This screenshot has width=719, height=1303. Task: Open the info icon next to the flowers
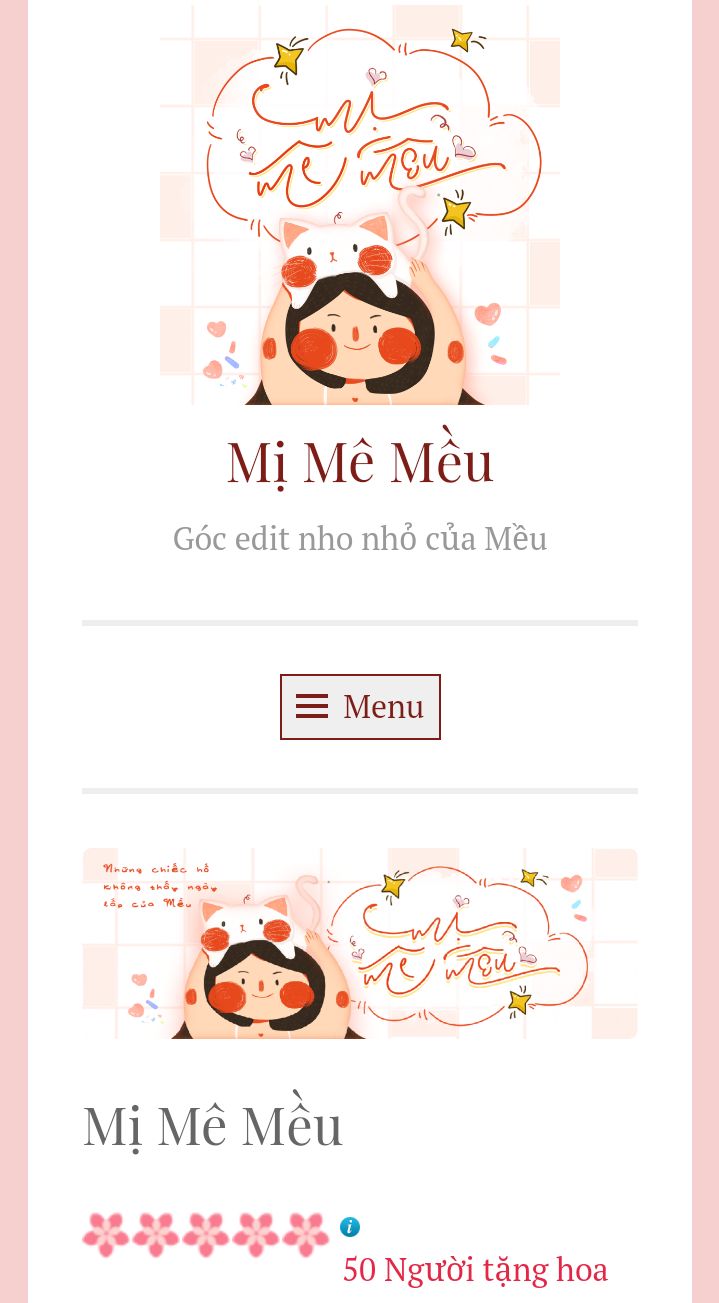tap(350, 1227)
